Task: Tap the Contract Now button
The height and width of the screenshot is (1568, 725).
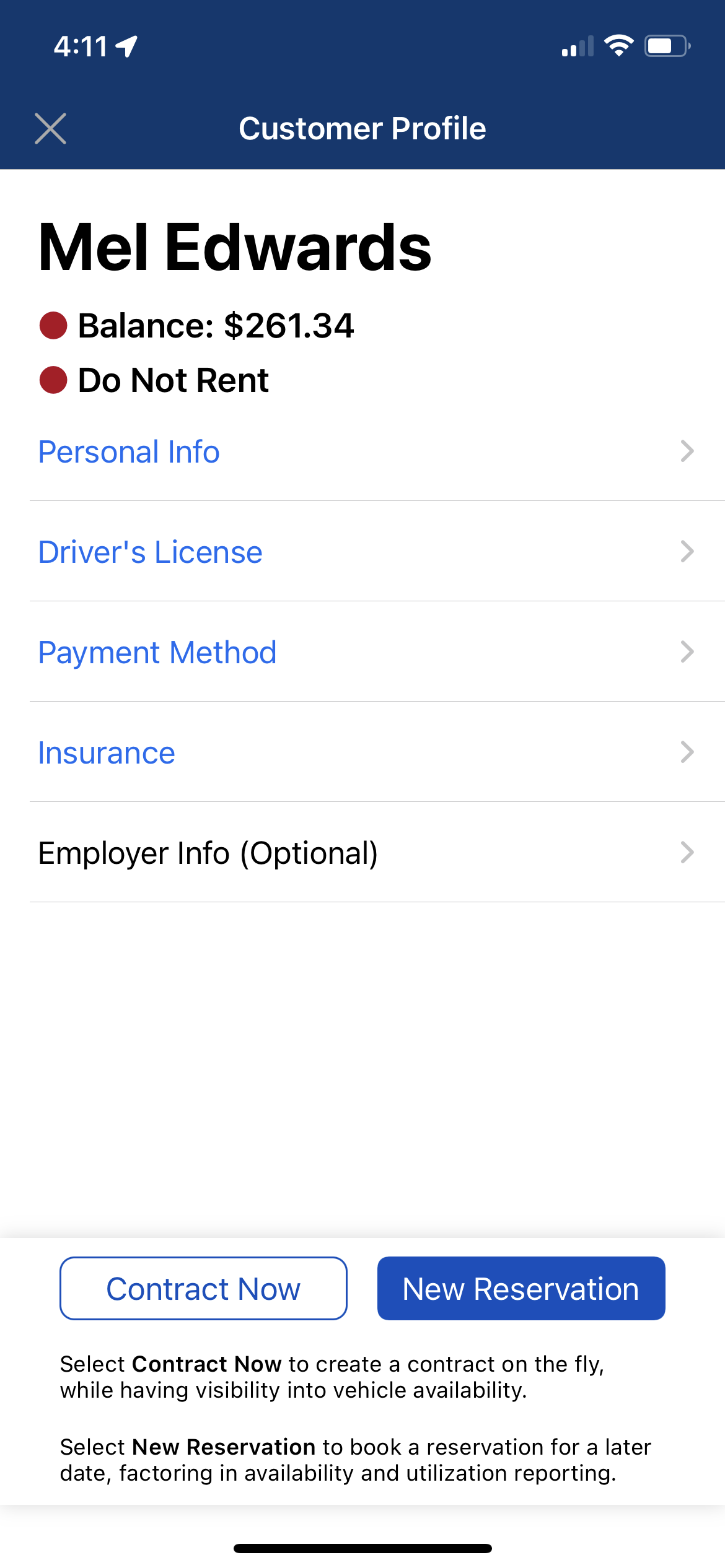Action: tap(203, 1288)
